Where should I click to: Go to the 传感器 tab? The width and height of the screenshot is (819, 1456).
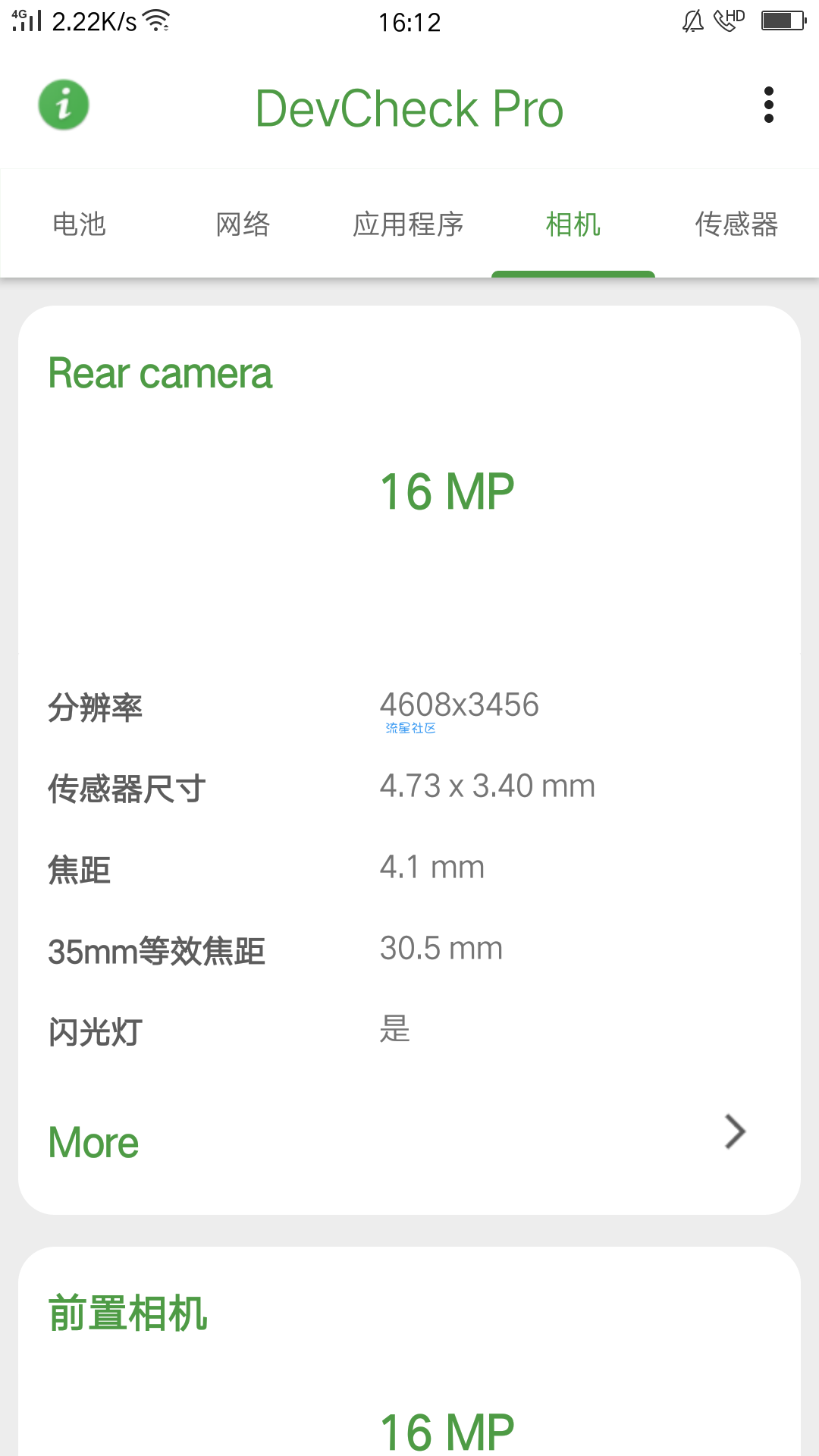pos(737,224)
